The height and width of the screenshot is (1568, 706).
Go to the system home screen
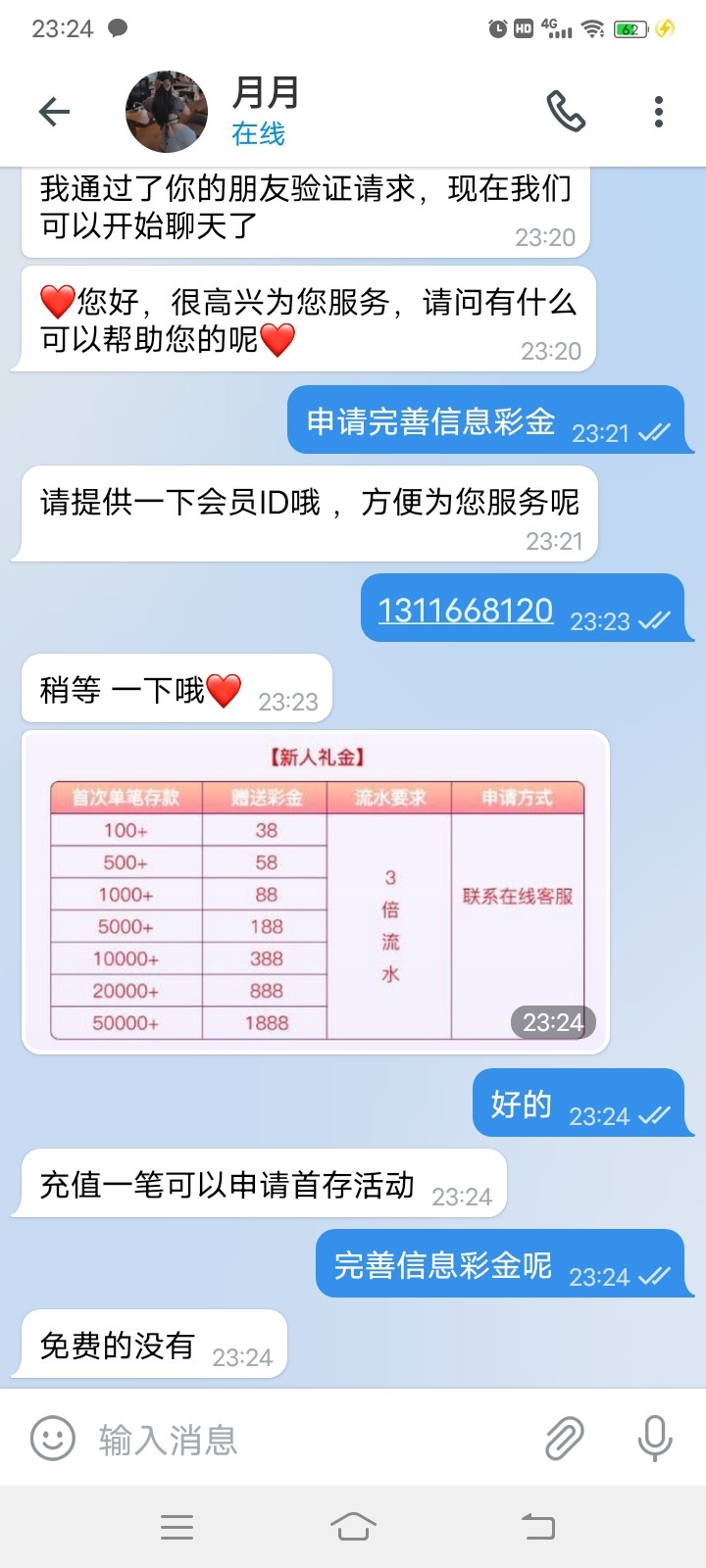pos(353,1527)
